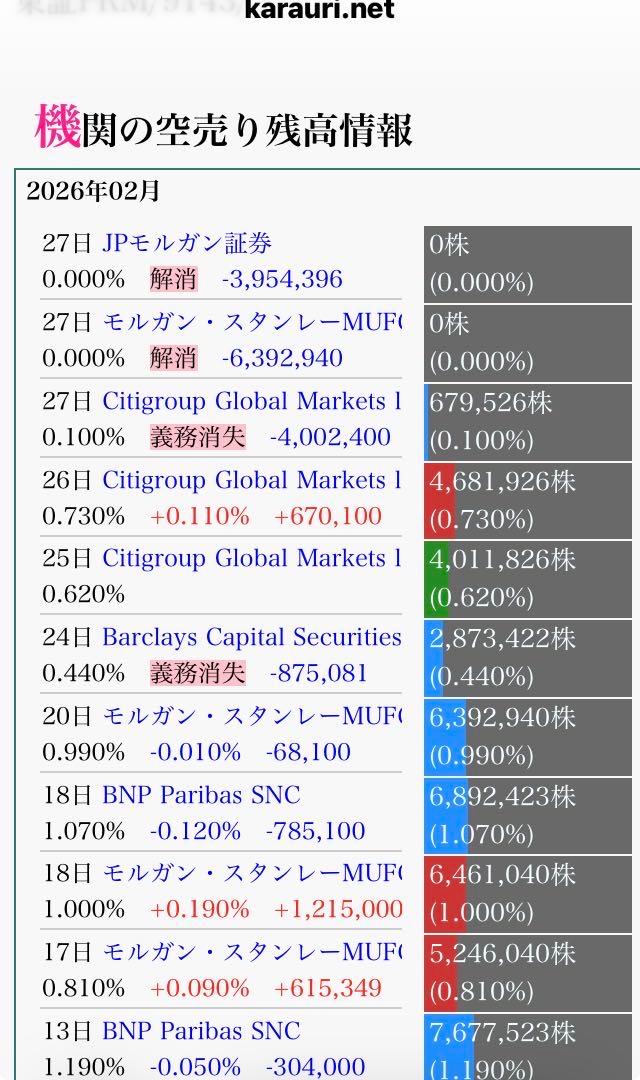Image resolution: width=640 pixels, height=1080 pixels.
Task: Open BNP Paribas SNC link on 18日
Action: pos(200,796)
